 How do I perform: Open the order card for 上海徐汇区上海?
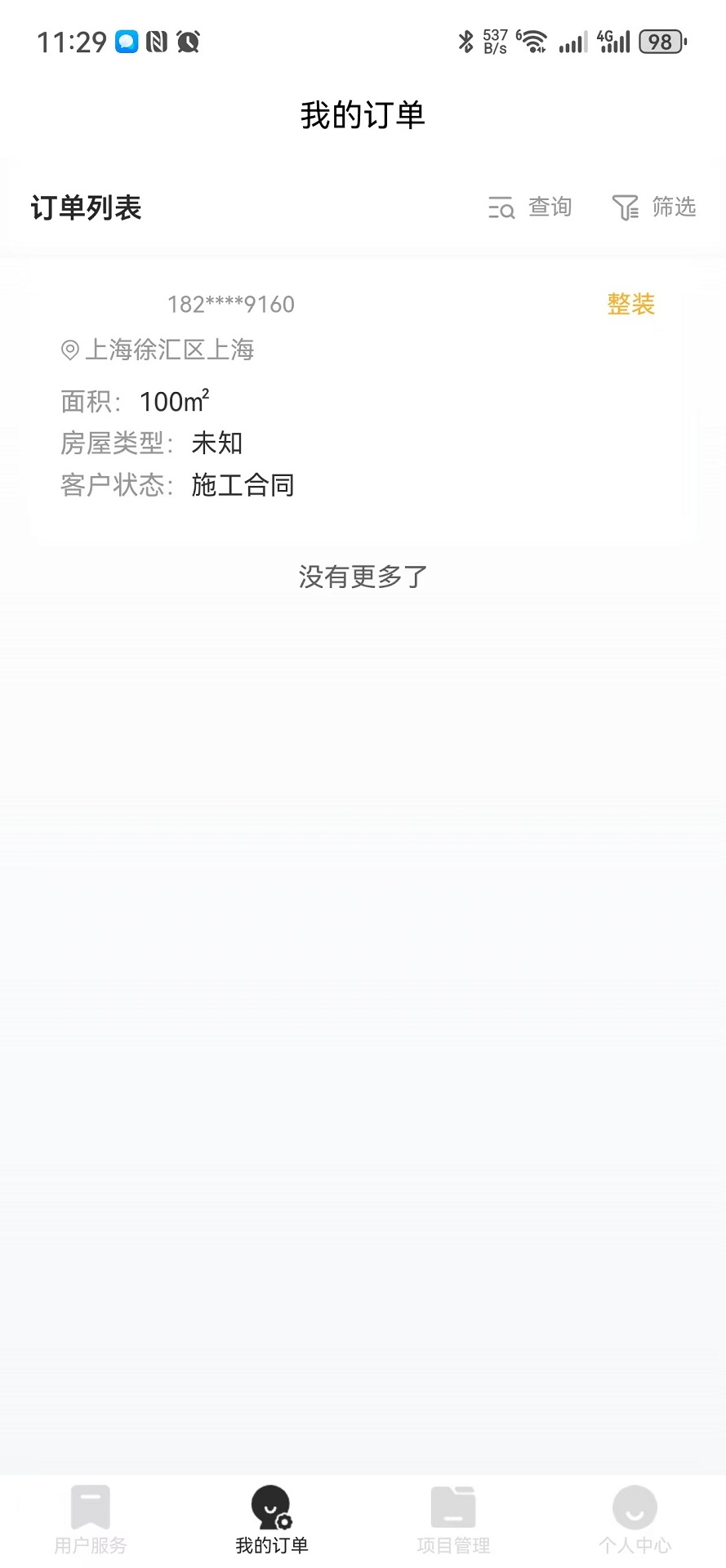[x=363, y=400]
